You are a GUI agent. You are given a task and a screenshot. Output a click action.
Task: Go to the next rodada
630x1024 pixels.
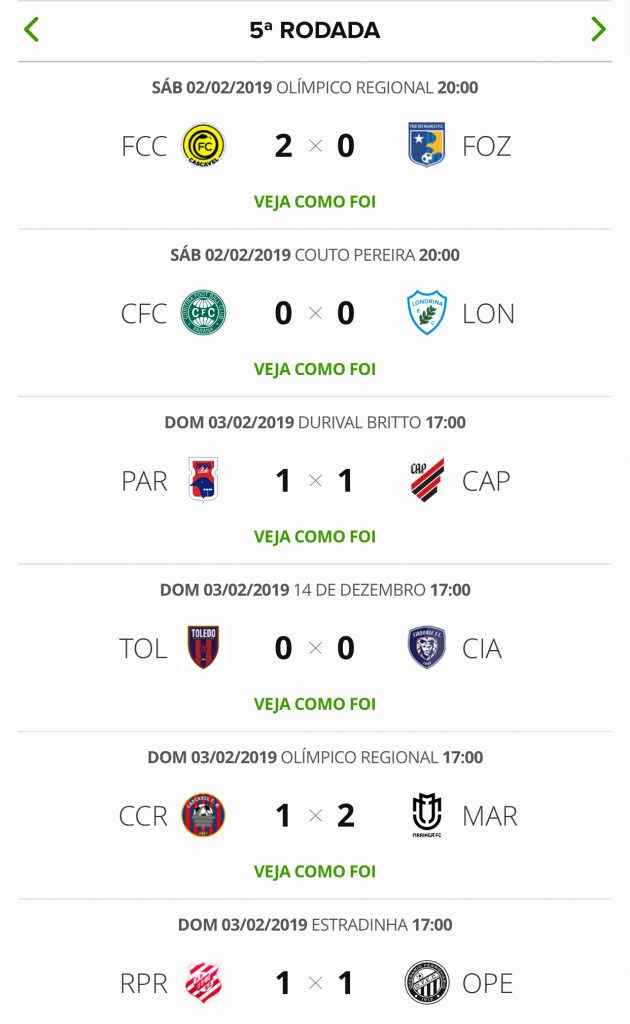pos(598,30)
